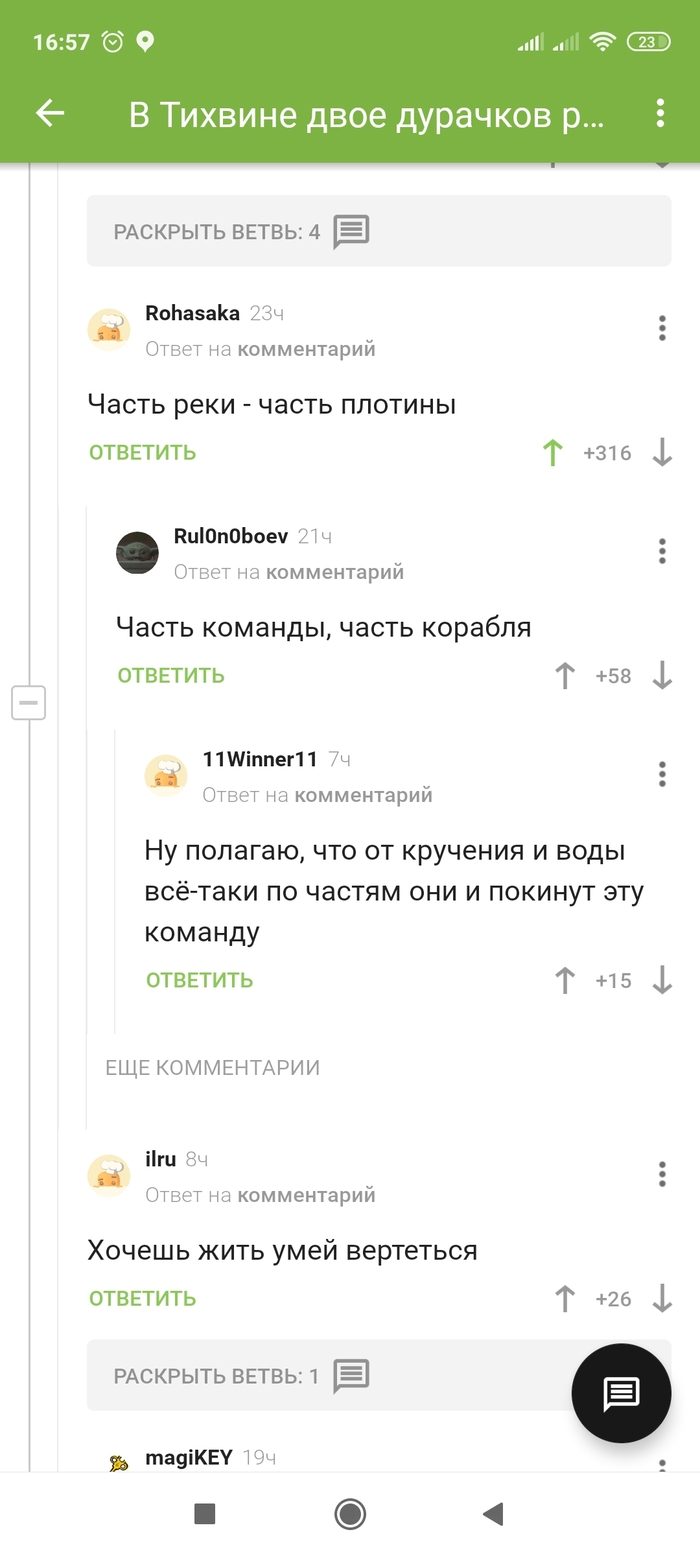Collapse the comment thread with minus icon

pyautogui.click(x=29, y=703)
